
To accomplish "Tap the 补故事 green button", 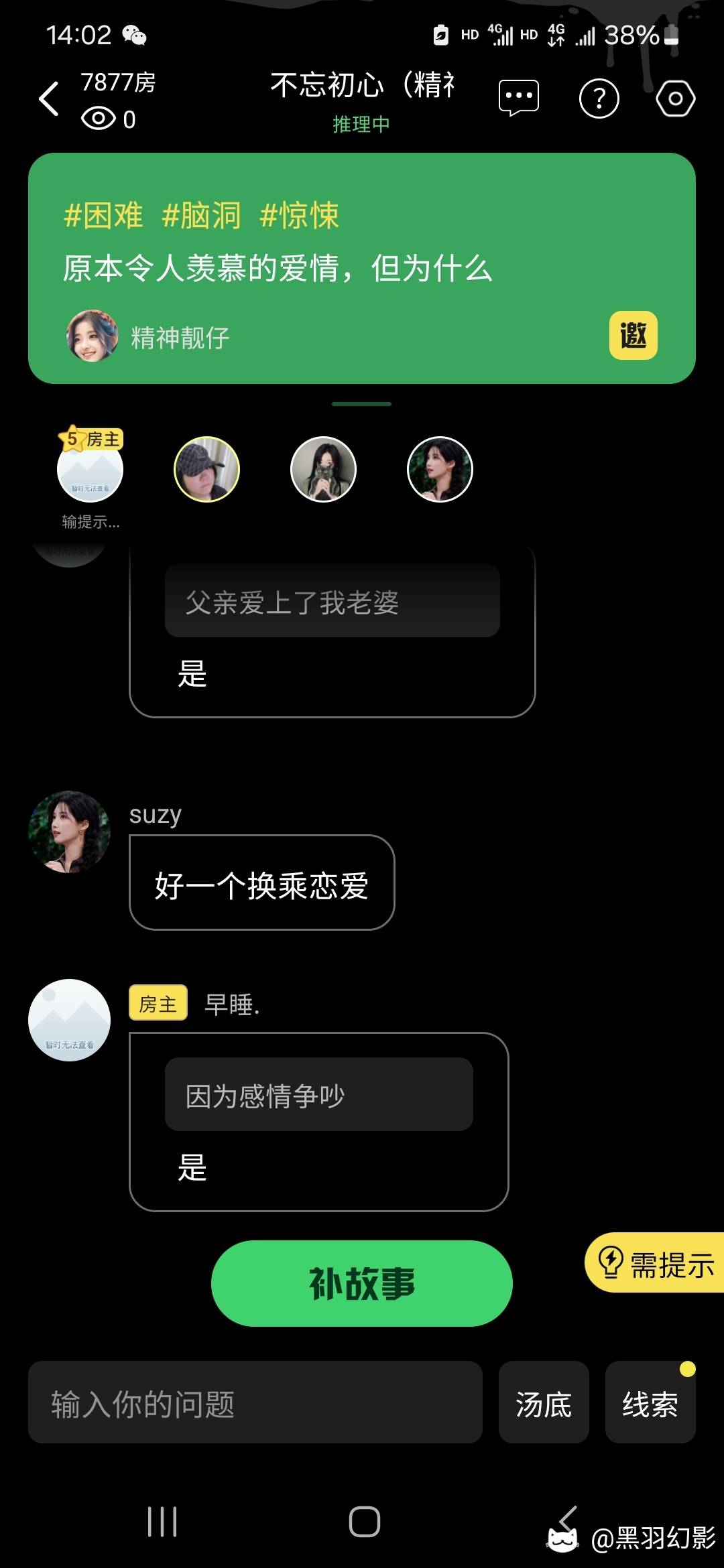I will pos(362,1283).
